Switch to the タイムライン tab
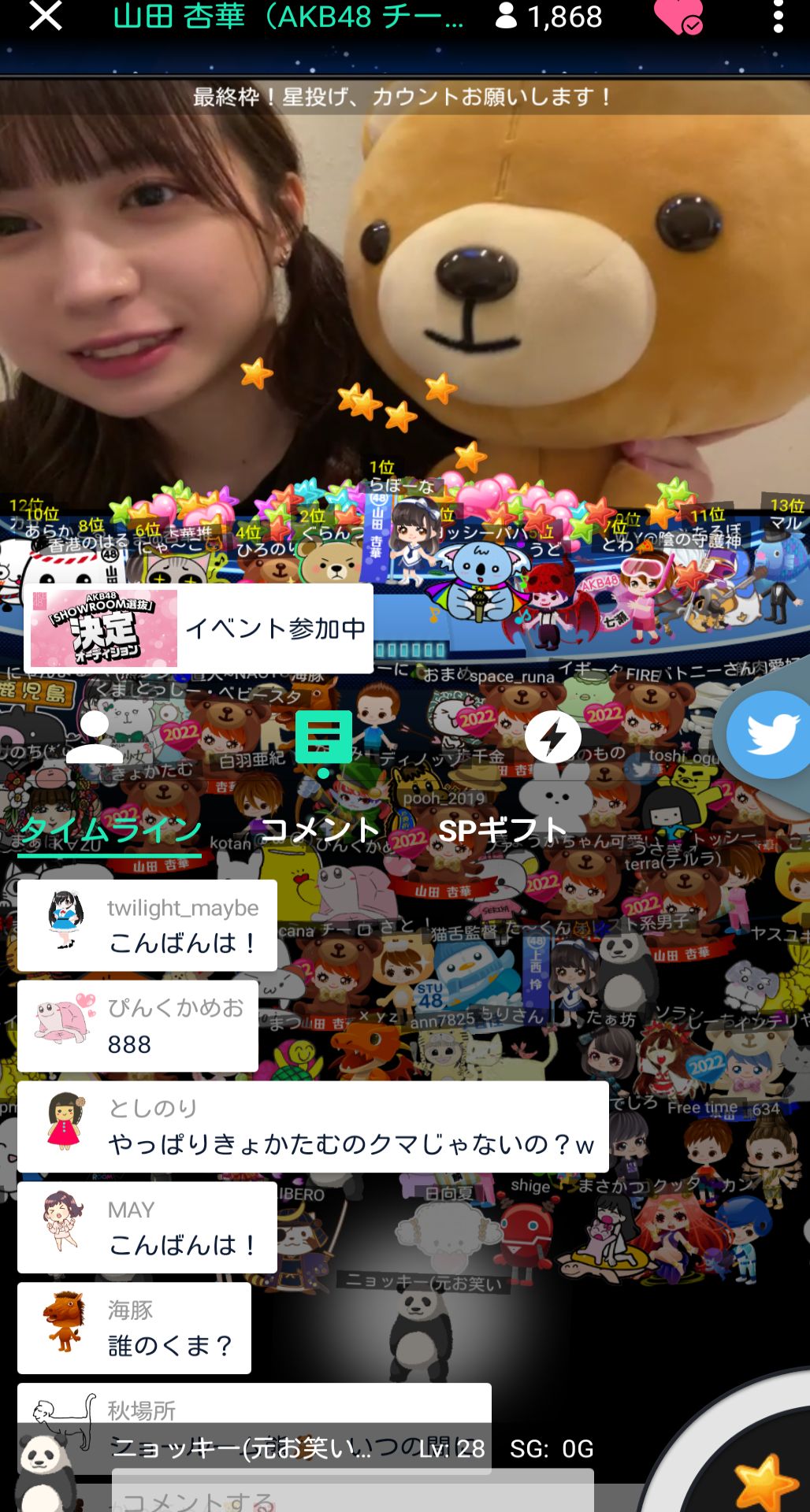 (x=110, y=831)
